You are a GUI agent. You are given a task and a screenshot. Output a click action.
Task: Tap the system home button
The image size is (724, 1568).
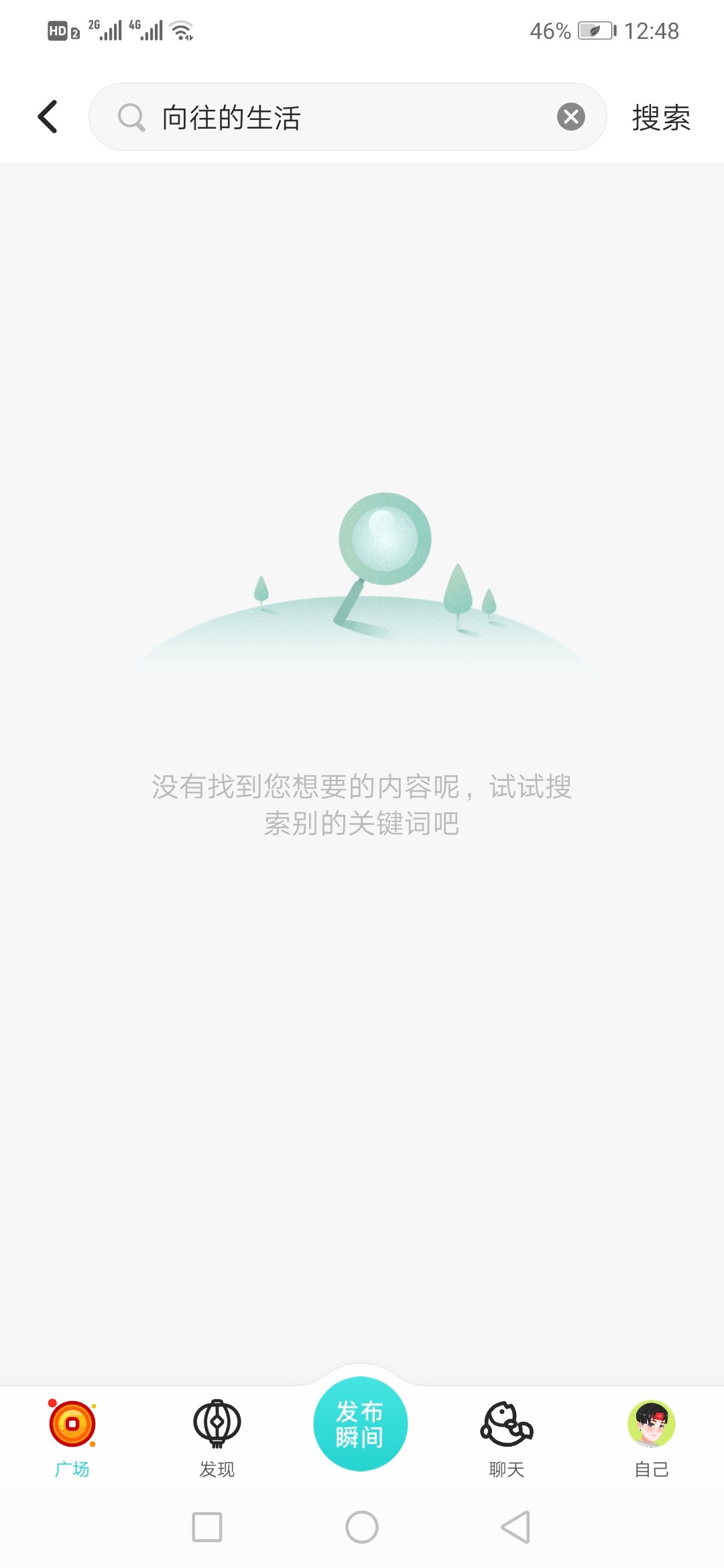[362, 1527]
